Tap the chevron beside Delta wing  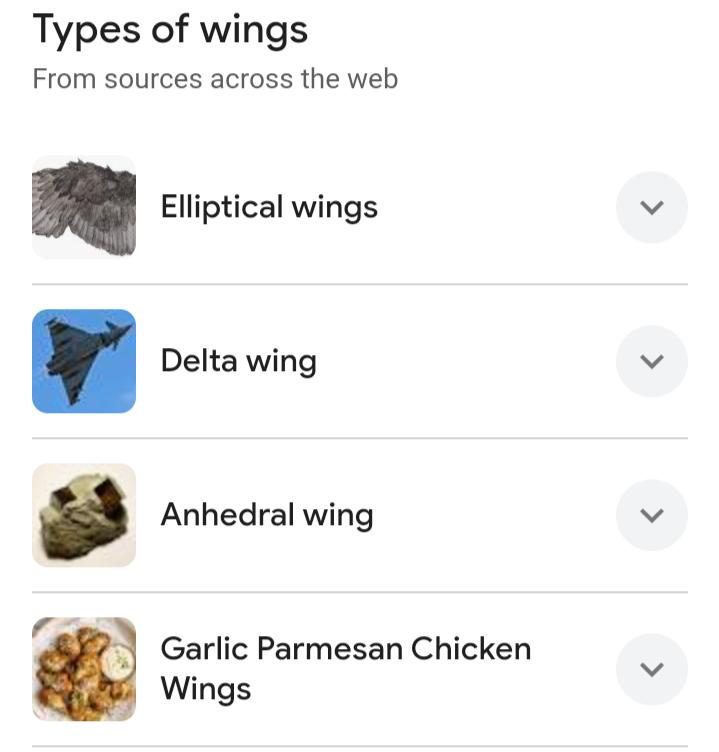(x=651, y=361)
